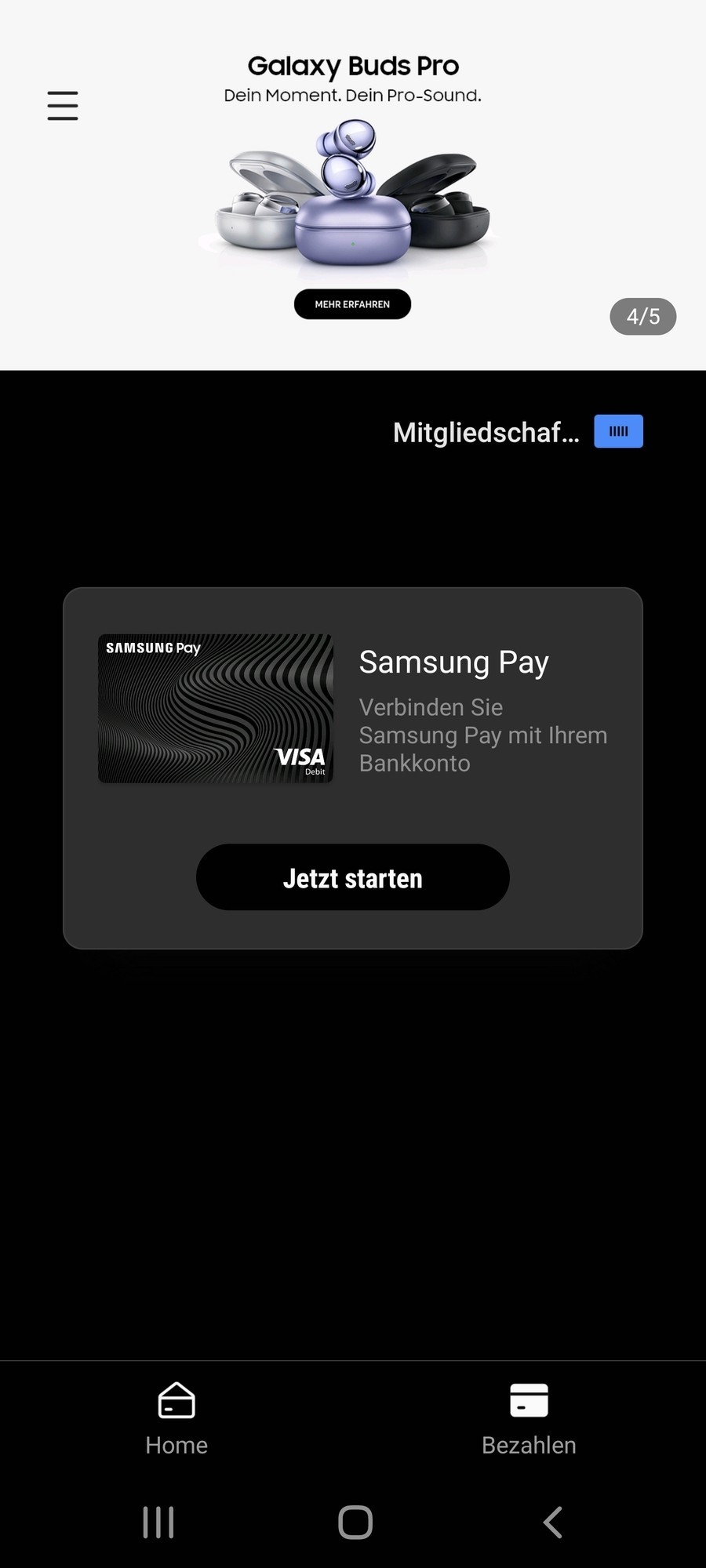Go back with the system back arrow
Viewport: 706px width, 1568px height.
pos(552,1523)
